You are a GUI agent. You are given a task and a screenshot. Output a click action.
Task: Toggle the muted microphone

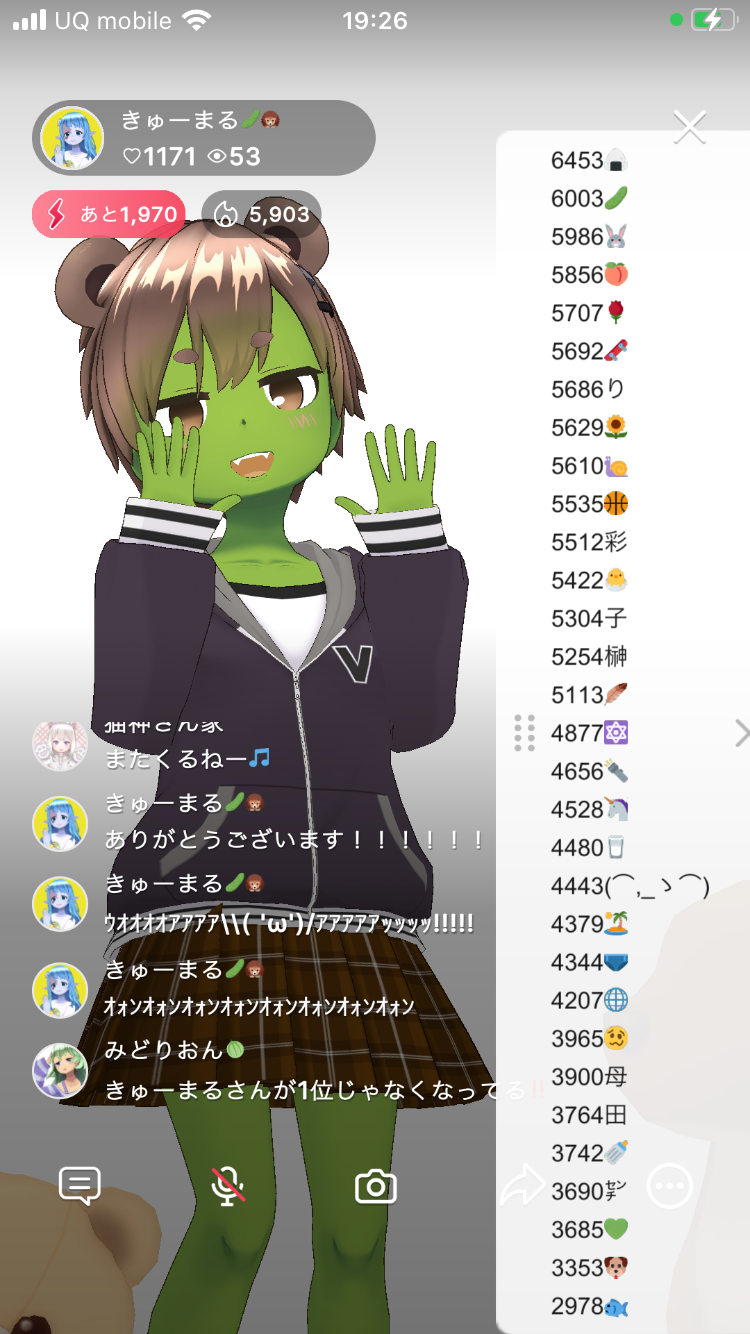pos(228,1186)
